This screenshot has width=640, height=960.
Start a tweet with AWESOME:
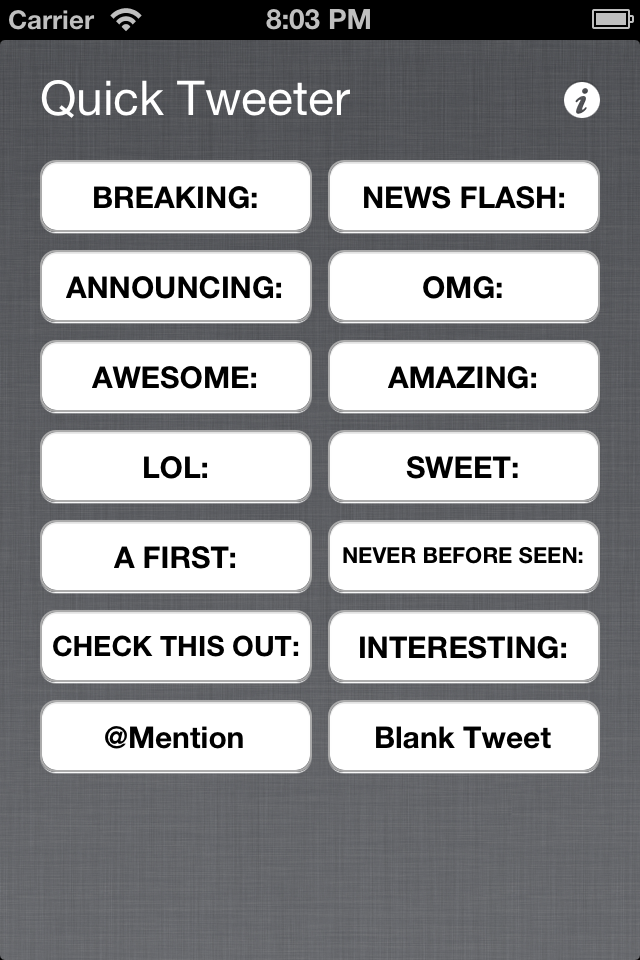click(x=176, y=377)
